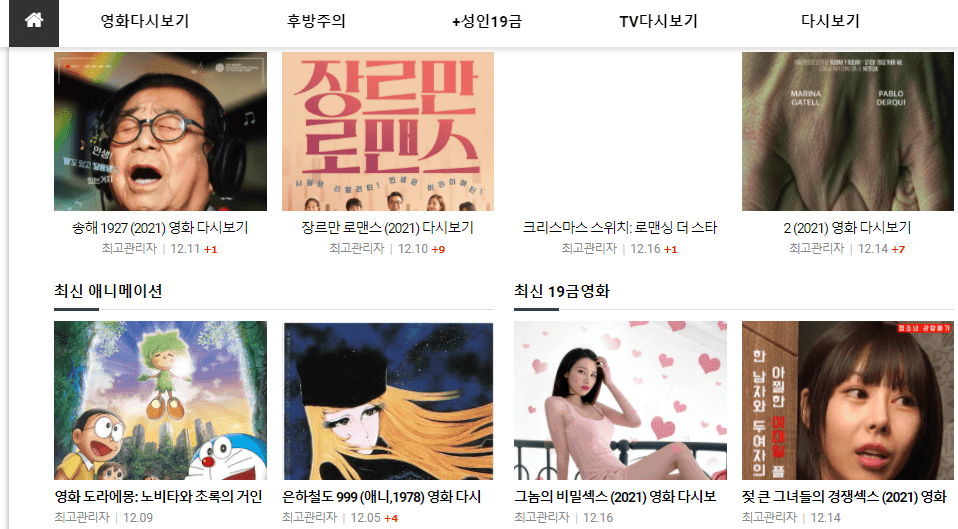Open 장르만 로맨스 poster thumbnail
Screen dimensions: 958x529
[388, 132]
